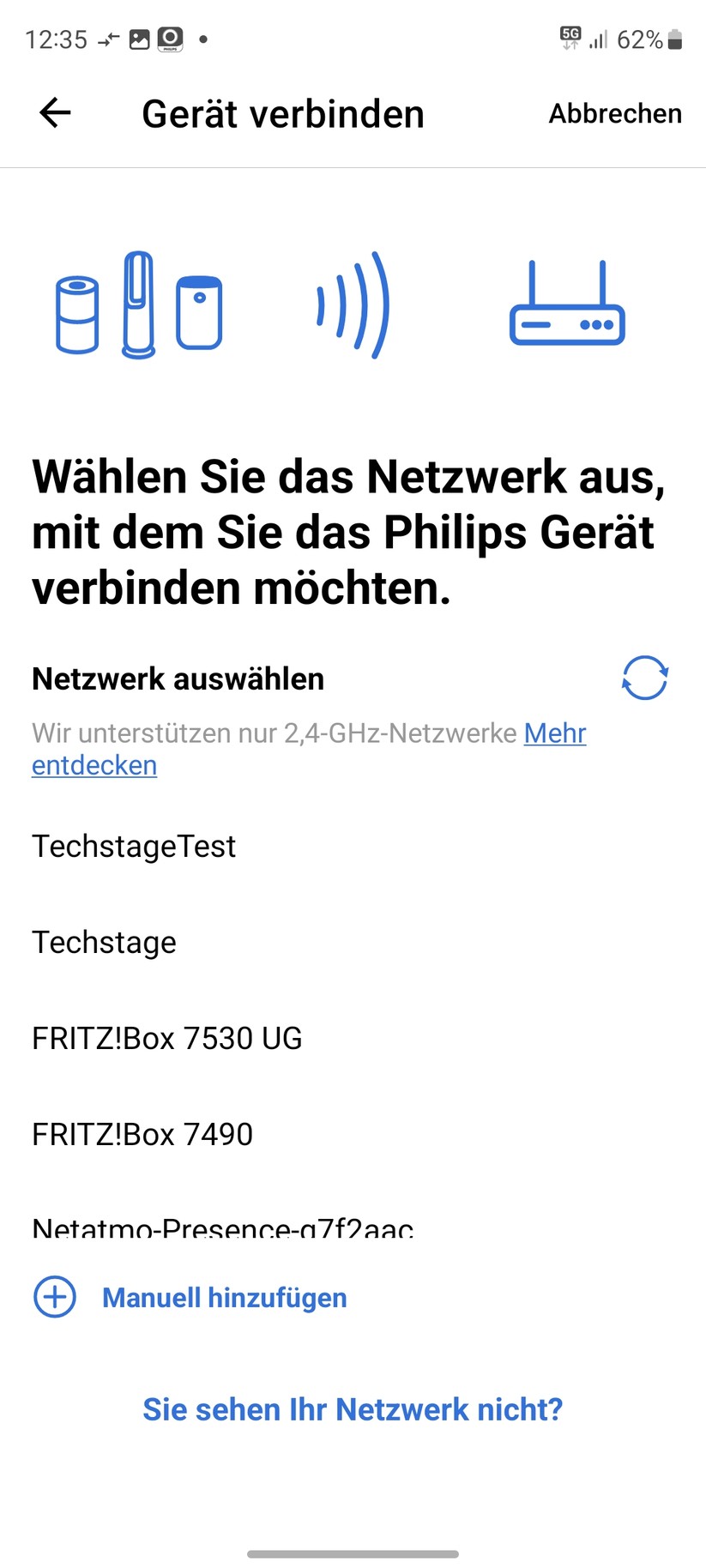The width and height of the screenshot is (706, 1568).
Task: Choose the FRITZ!Box 7530 UG network
Action: pos(166,1038)
